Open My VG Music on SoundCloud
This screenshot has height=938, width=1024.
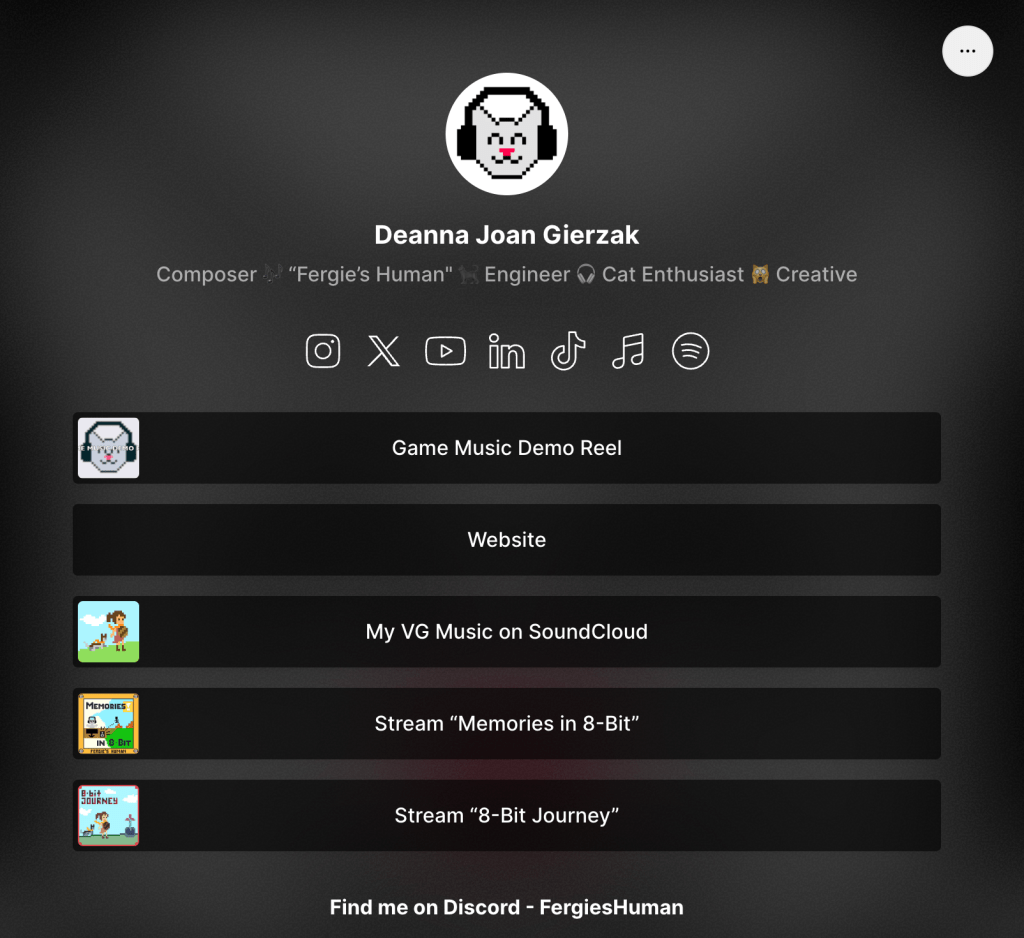pos(507,632)
